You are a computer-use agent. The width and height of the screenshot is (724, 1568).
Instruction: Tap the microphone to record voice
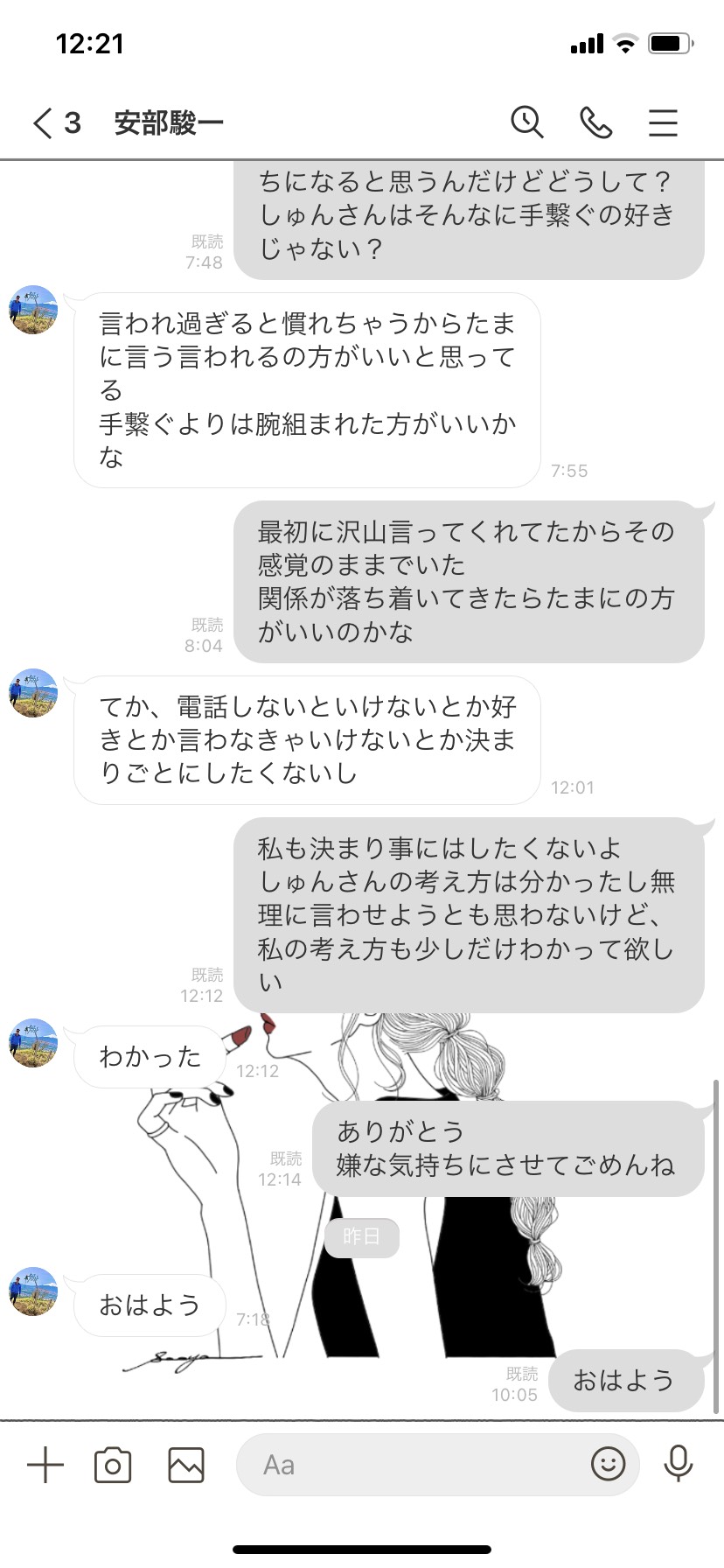point(678,1463)
